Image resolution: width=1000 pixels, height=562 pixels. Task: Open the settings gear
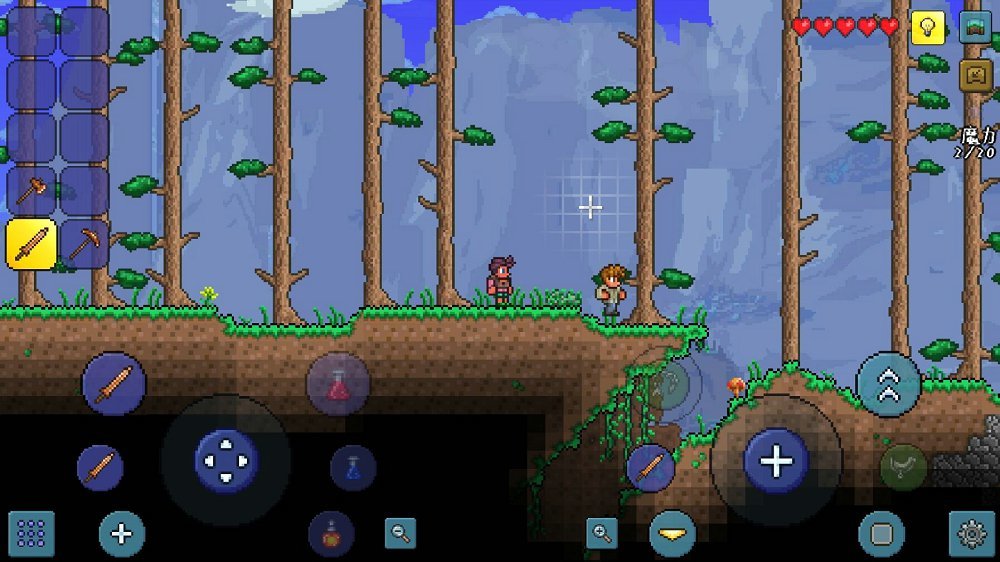pos(972,534)
